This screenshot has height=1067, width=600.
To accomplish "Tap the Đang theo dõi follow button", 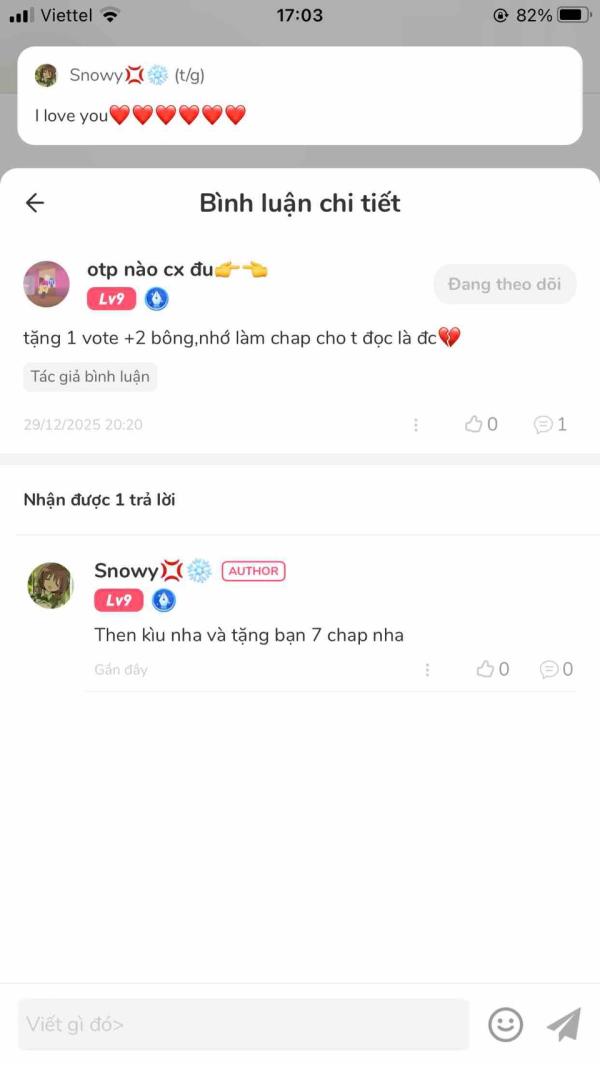I will [x=505, y=284].
